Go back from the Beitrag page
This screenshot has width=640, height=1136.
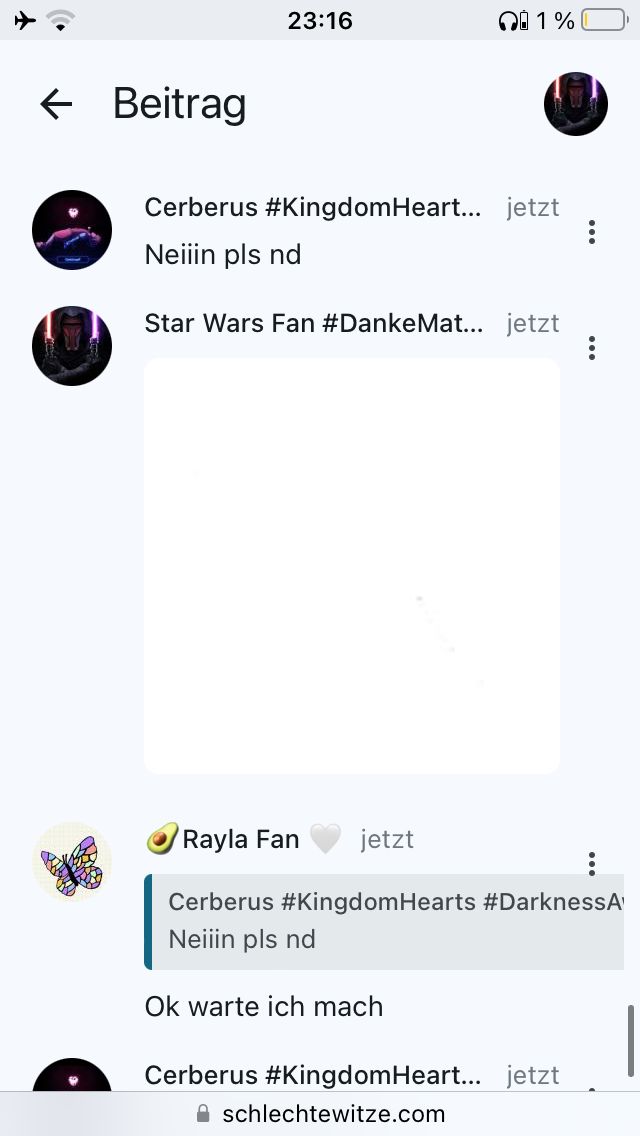click(56, 104)
